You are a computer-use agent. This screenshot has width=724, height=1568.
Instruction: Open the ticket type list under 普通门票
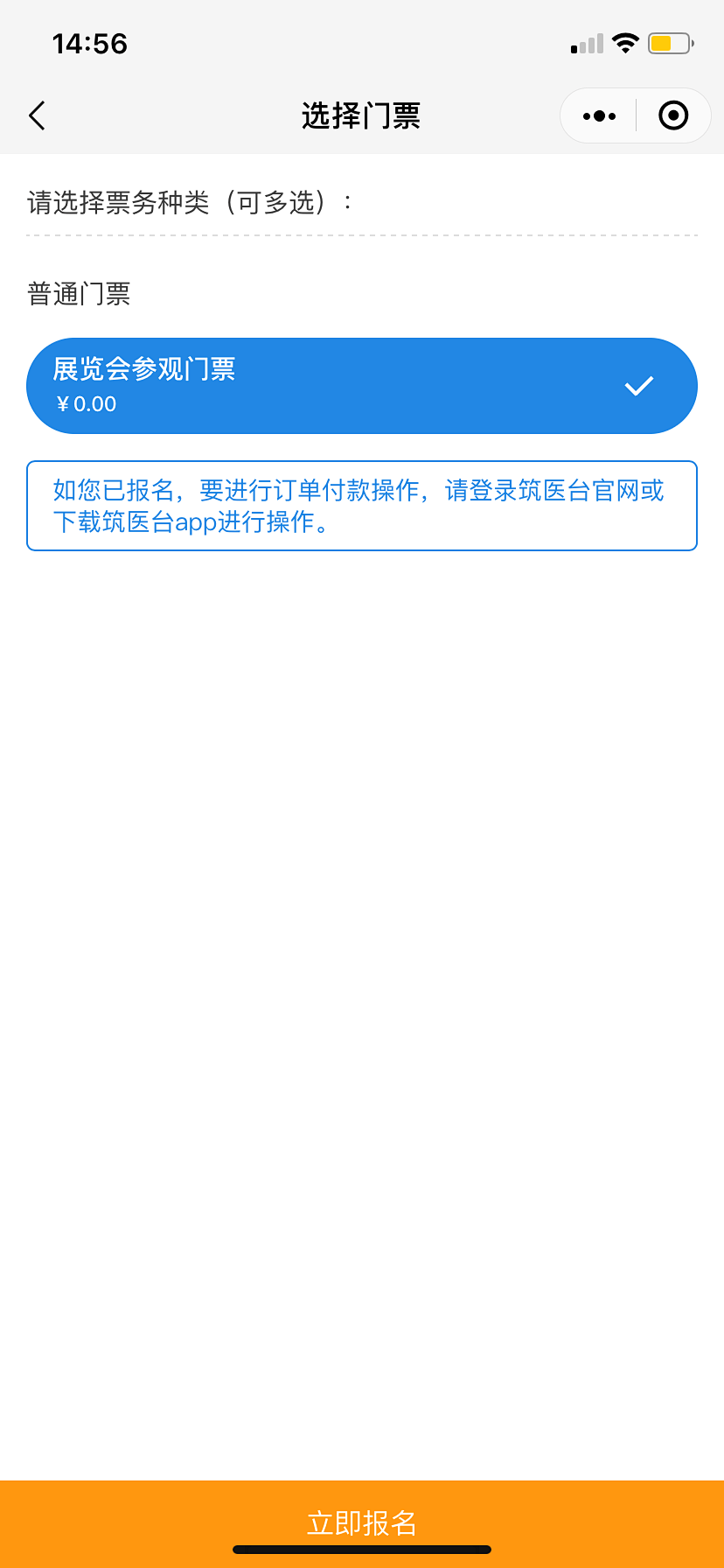click(77, 294)
